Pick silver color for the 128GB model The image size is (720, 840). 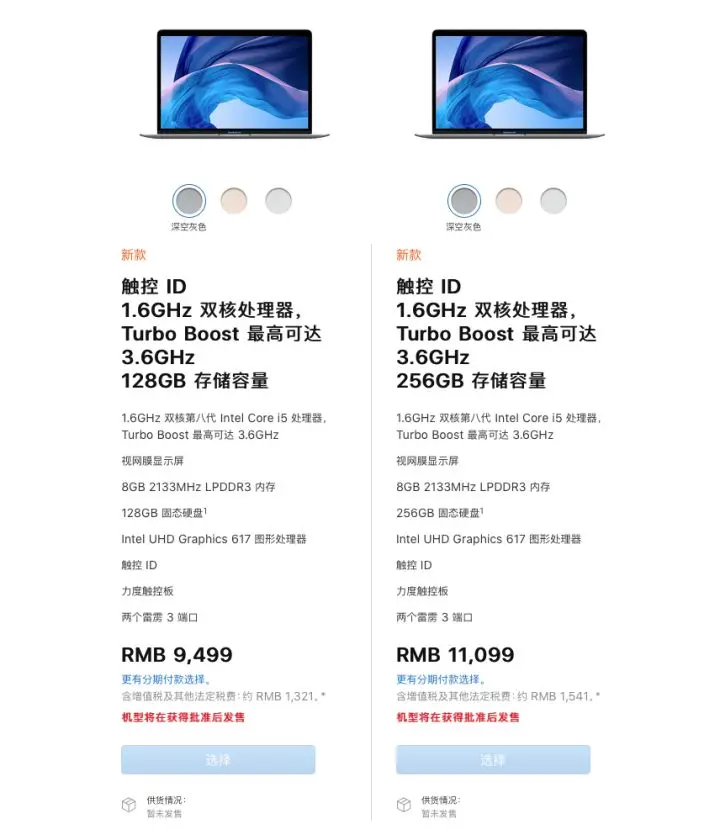pyautogui.click(x=279, y=201)
